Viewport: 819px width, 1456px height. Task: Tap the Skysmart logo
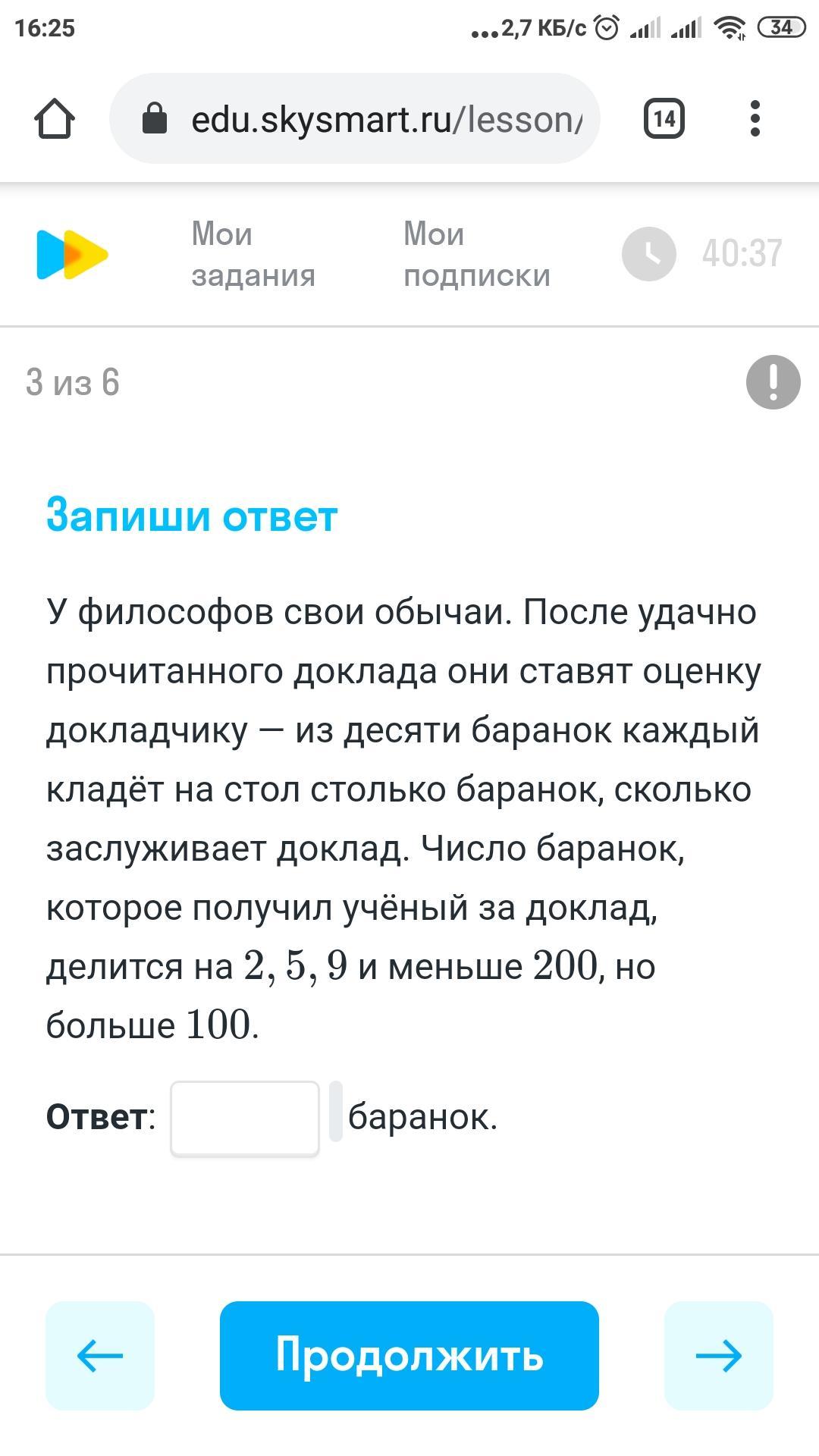(x=72, y=254)
